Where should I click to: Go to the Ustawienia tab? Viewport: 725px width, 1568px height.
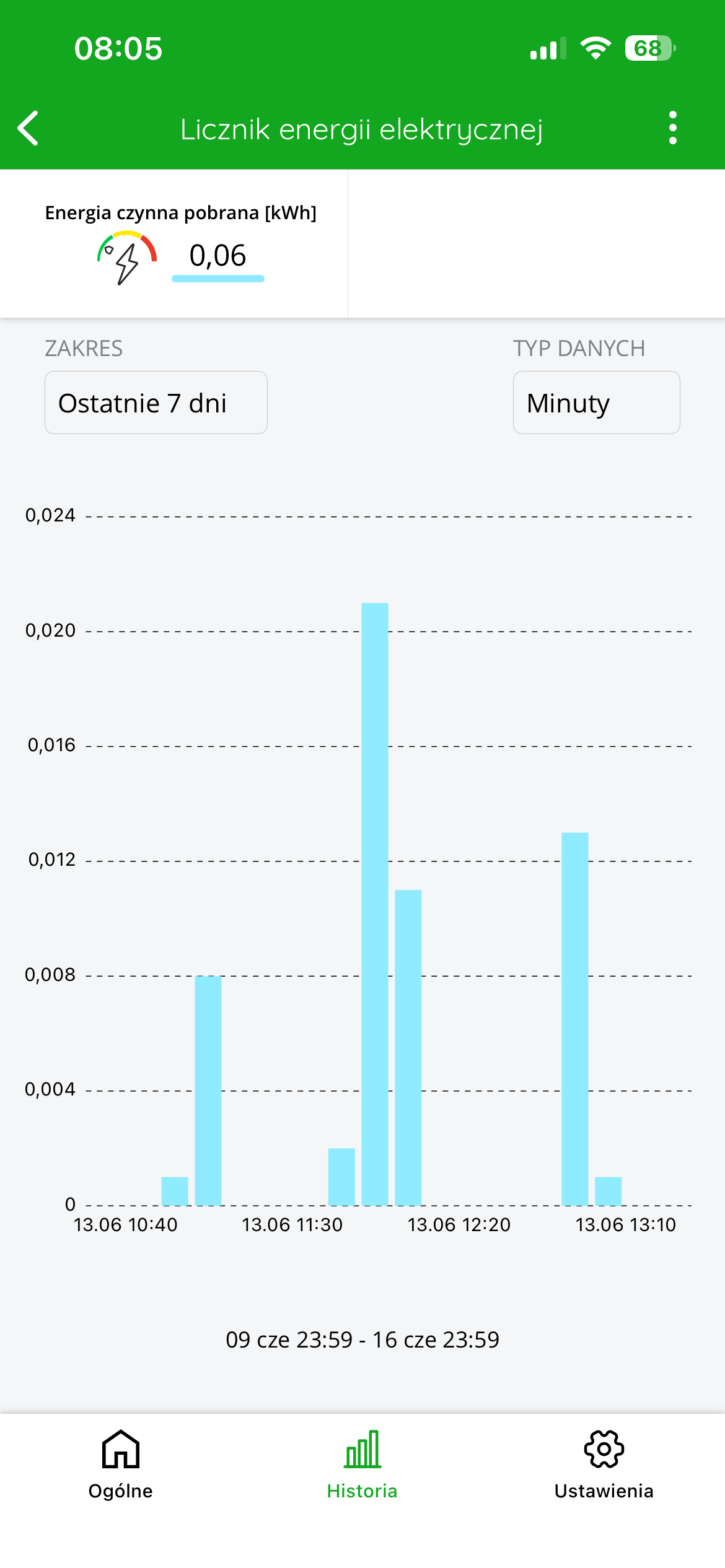tap(604, 1465)
